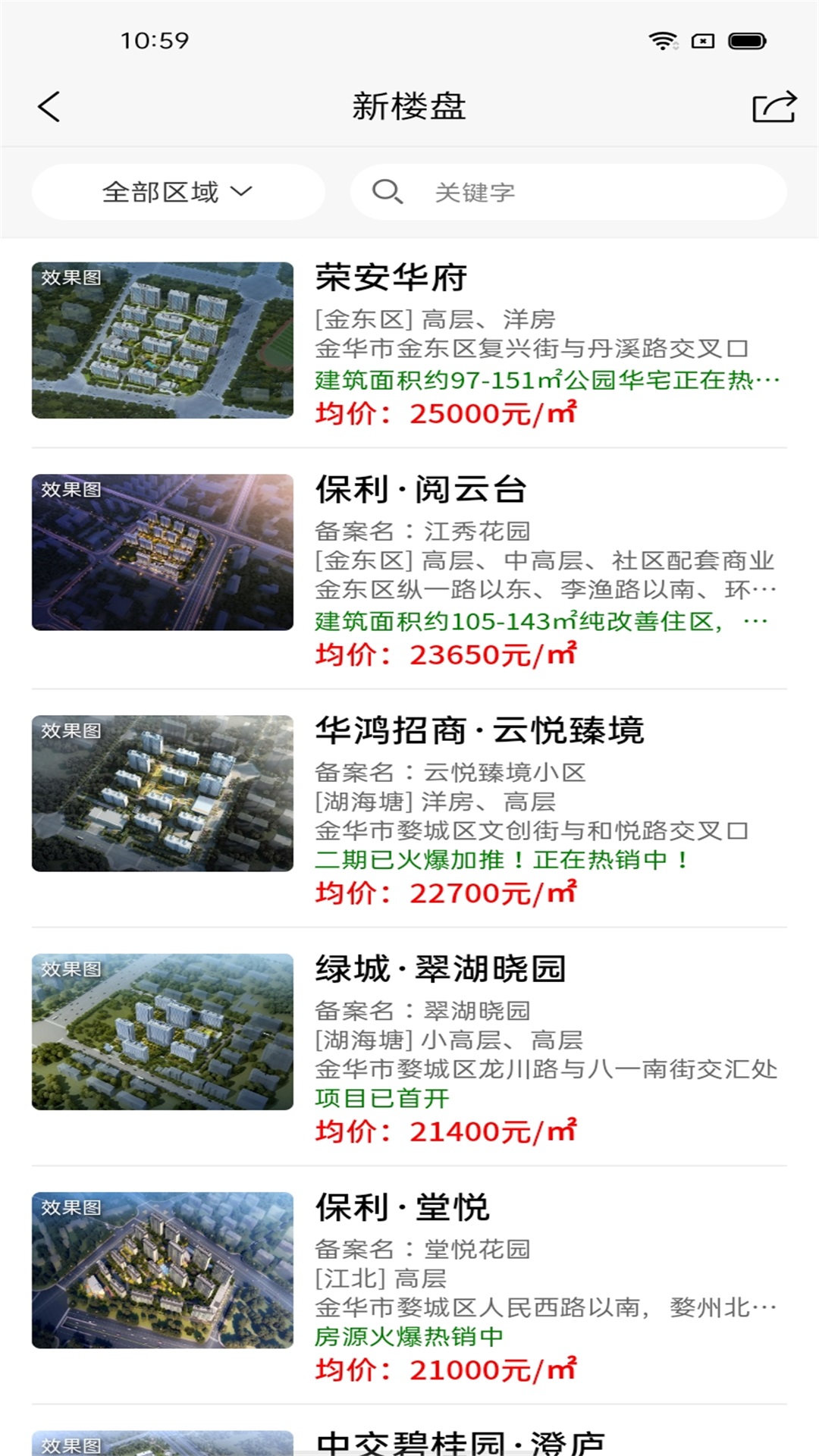Tap the 25000元/㎡ price of 荣安华府
The width and height of the screenshot is (819, 1456).
[444, 413]
